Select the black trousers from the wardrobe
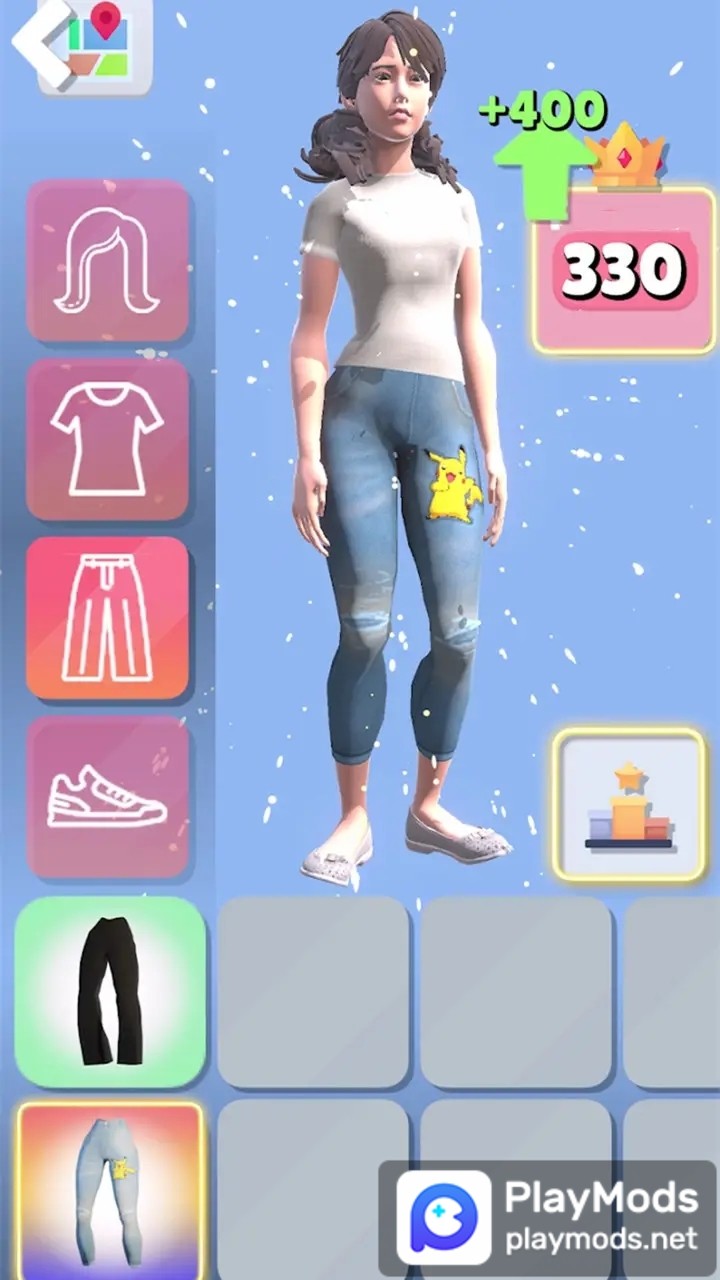 (110, 990)
